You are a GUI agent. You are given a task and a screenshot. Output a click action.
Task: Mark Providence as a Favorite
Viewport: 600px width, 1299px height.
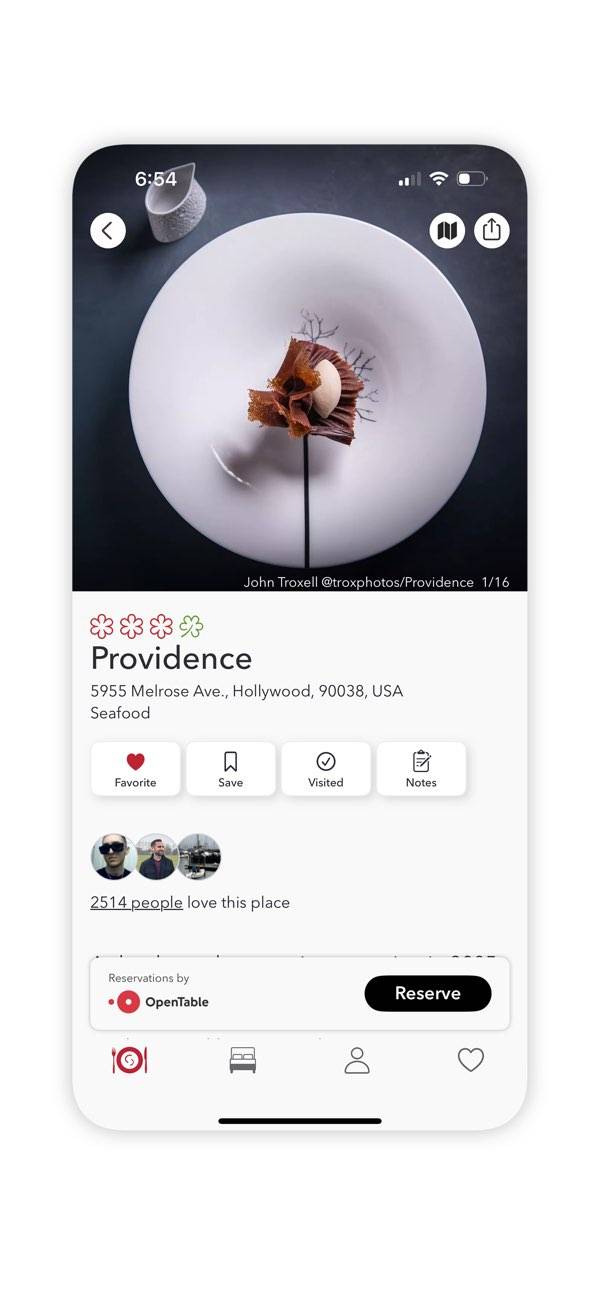pyautogui.click(x=135, y=769)
